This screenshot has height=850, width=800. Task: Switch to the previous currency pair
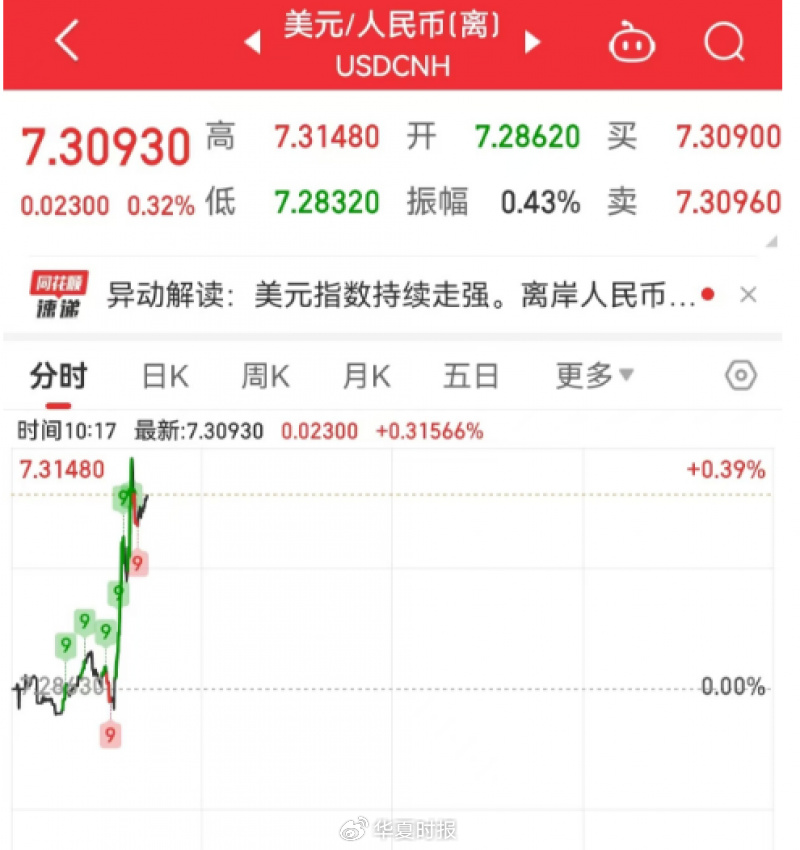coord(253,42)
